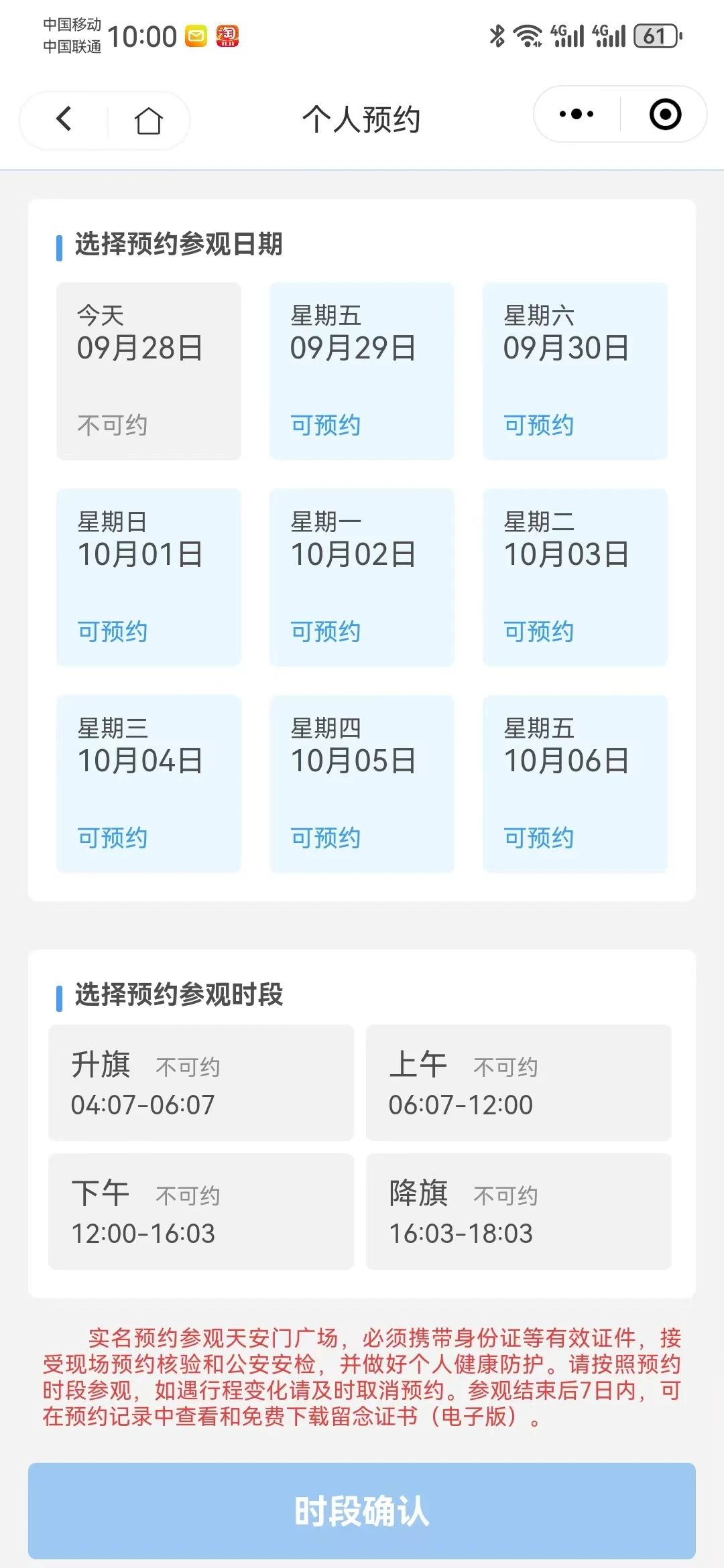Choose 09月30日 星期六 for the visit
This screenshot has height=1568, width=724.
pos(575,371)
